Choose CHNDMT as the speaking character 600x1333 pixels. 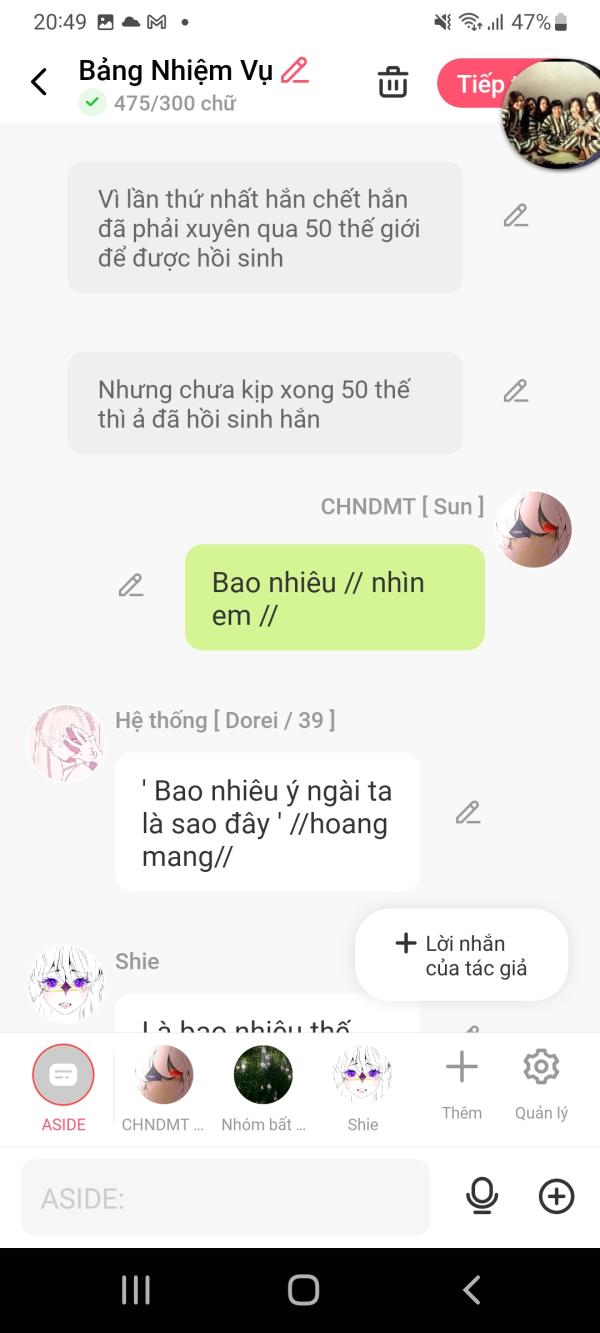pos(163,1086)
